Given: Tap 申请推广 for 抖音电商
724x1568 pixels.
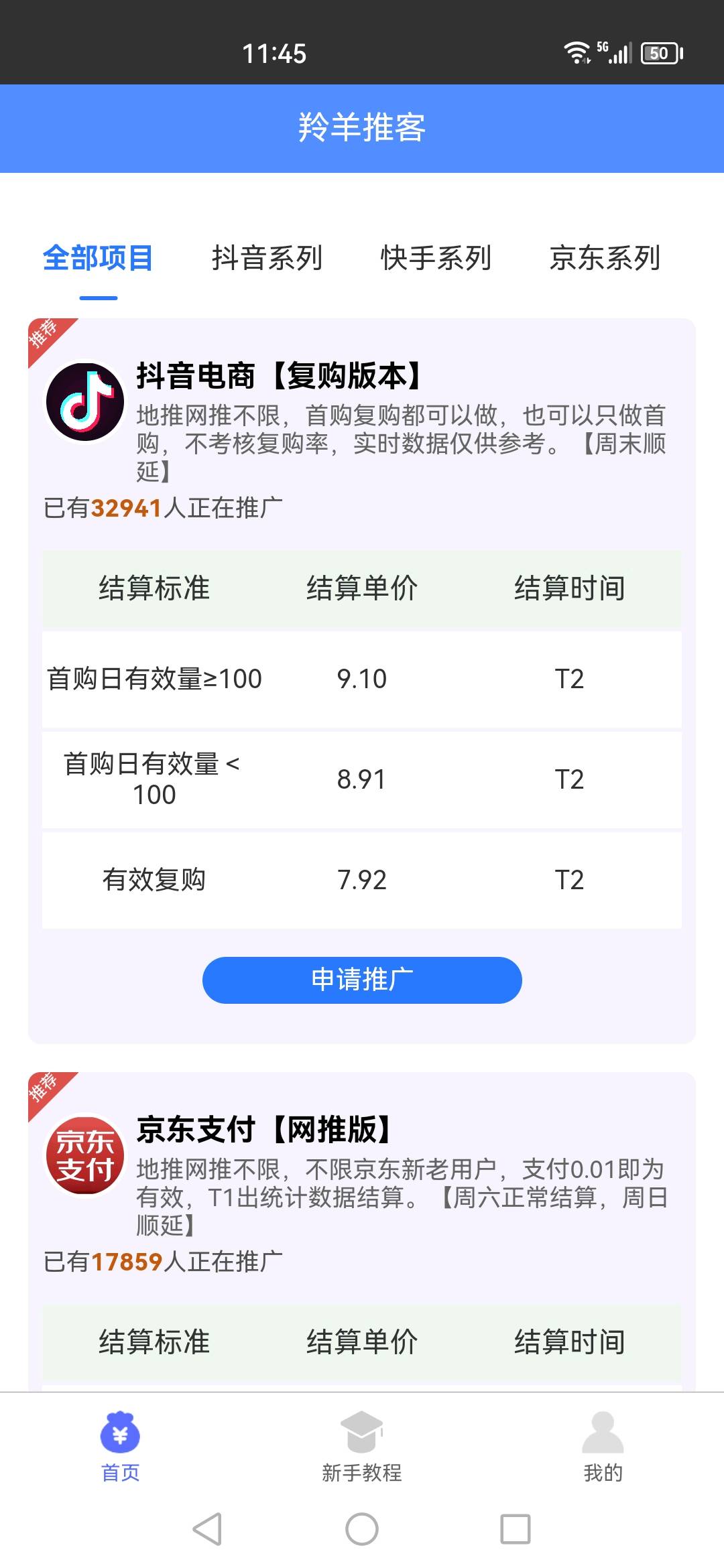Looking at the screenshot, I should [x=362, y=980].
